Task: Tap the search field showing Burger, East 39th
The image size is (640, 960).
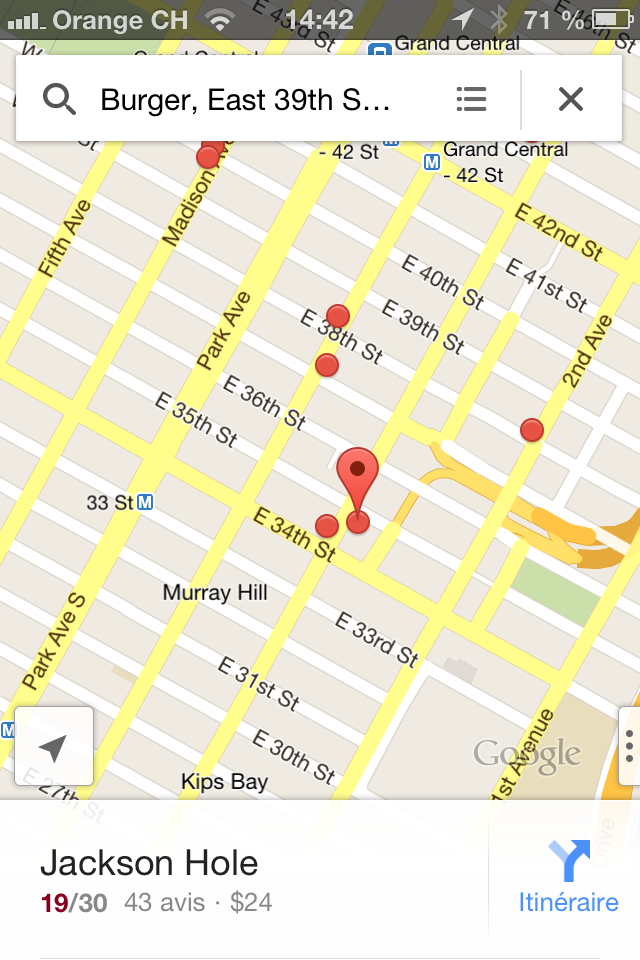Action: (x=245, y=99)
